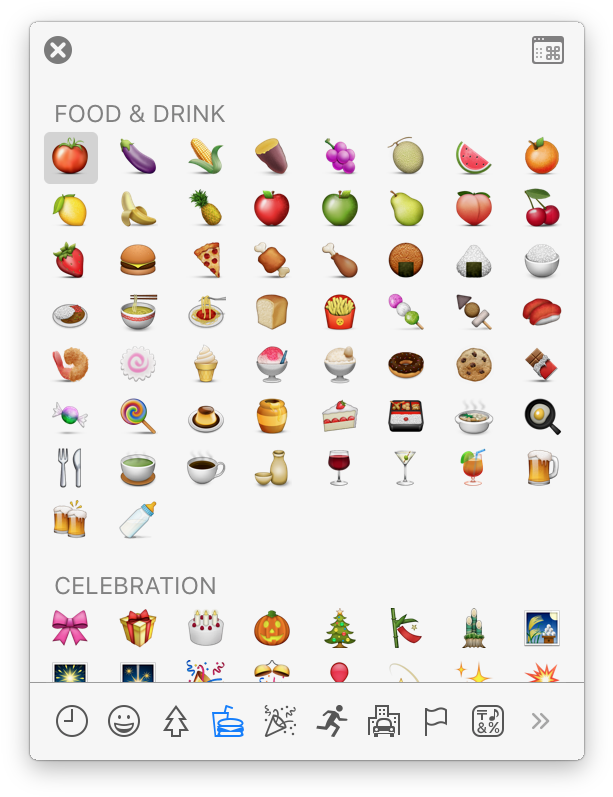Switch to the Symbols category tab
This screenshot has width=613, height=797.
pos(488,720)
